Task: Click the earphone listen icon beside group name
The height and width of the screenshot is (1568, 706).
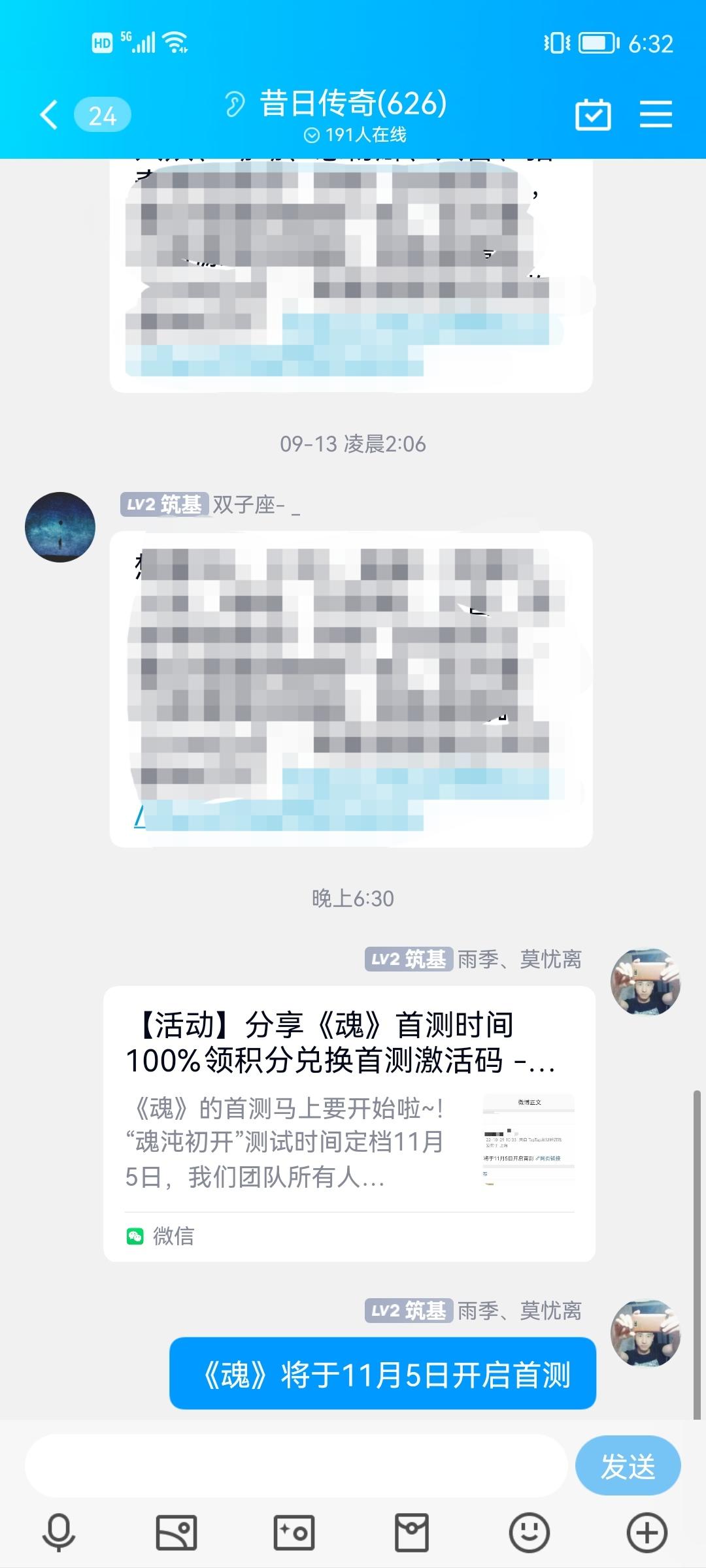Action: point(235,105)
